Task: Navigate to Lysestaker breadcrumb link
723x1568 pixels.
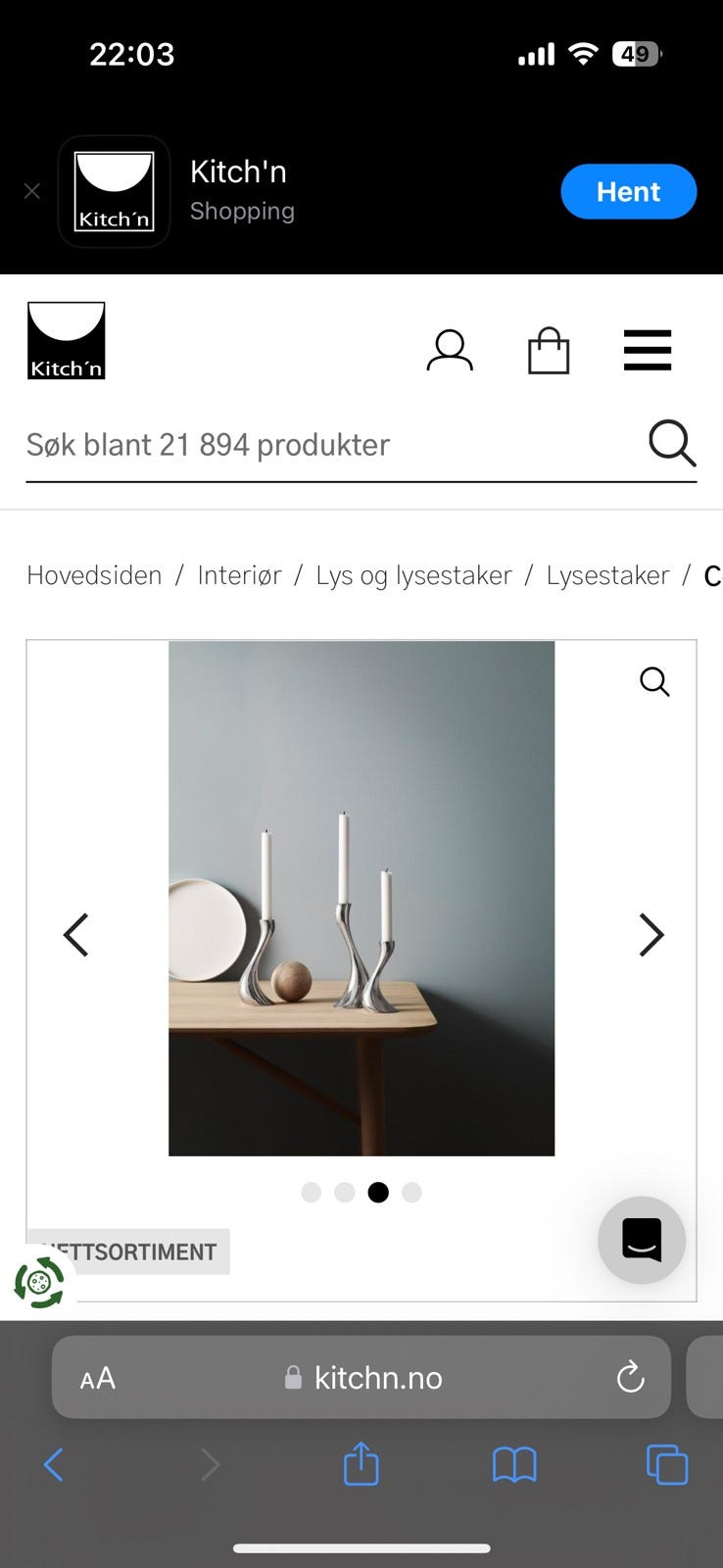Action: [x=607, y=575]
